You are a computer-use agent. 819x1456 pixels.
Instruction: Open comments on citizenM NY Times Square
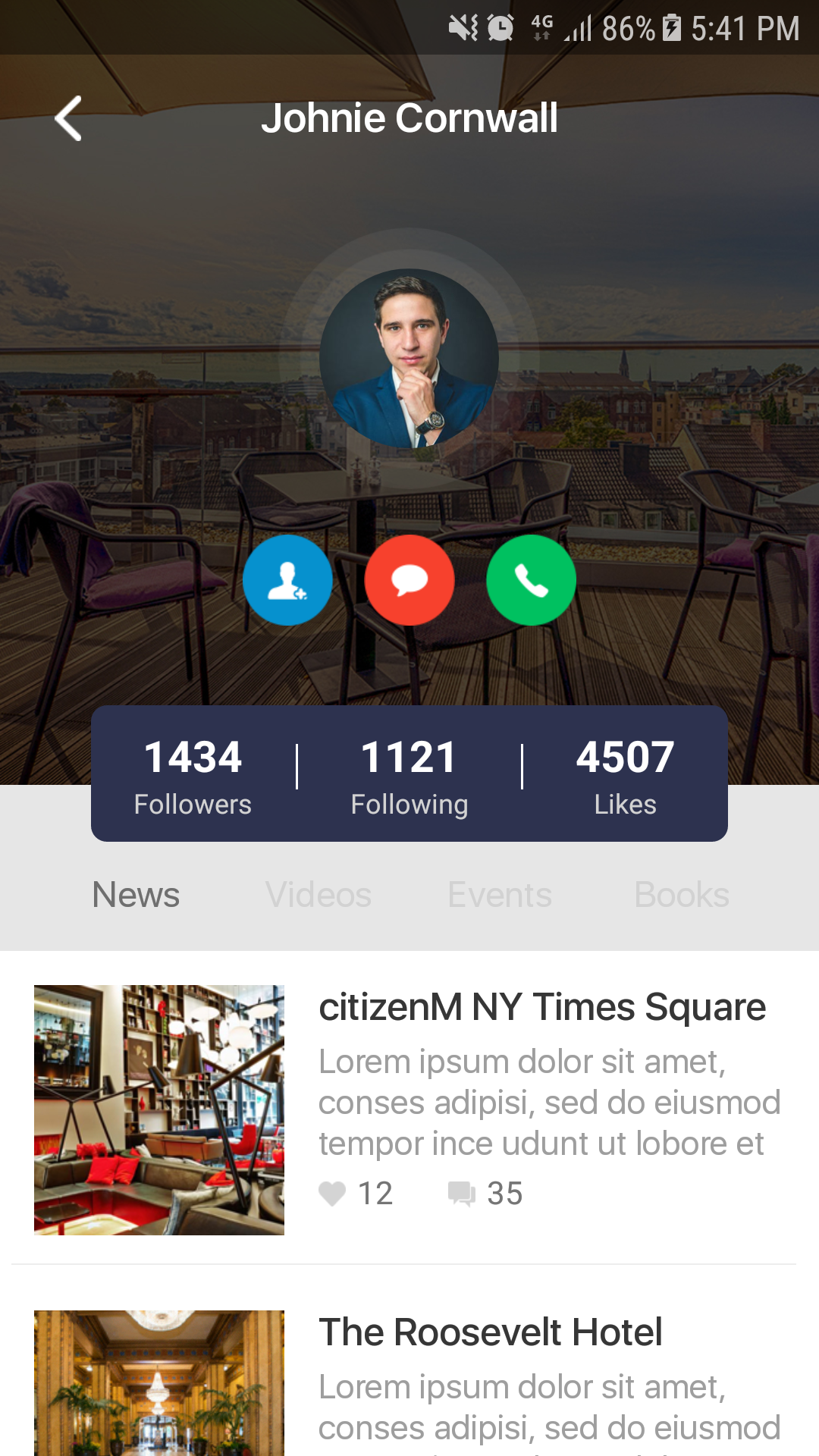(461, 1194)
